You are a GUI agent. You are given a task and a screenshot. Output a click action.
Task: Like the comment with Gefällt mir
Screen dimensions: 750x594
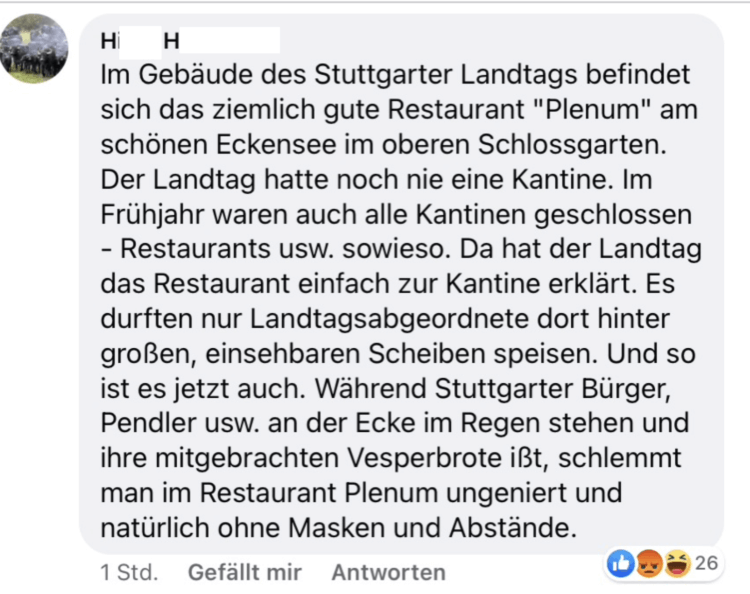(244, 573)
